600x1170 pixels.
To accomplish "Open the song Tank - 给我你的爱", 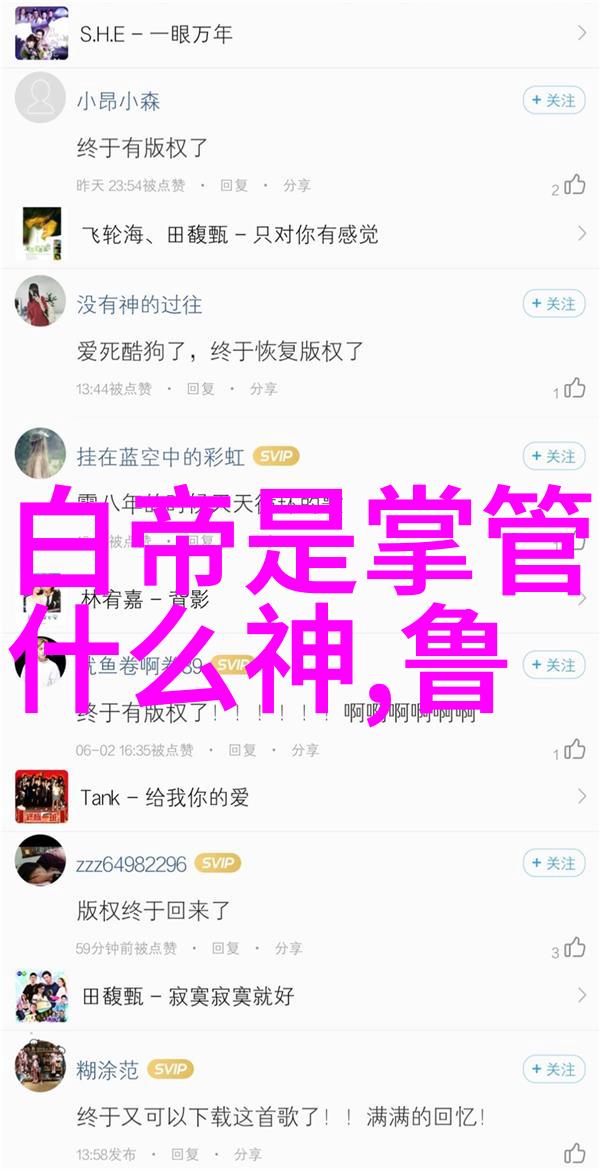I will tap(300, 797).
